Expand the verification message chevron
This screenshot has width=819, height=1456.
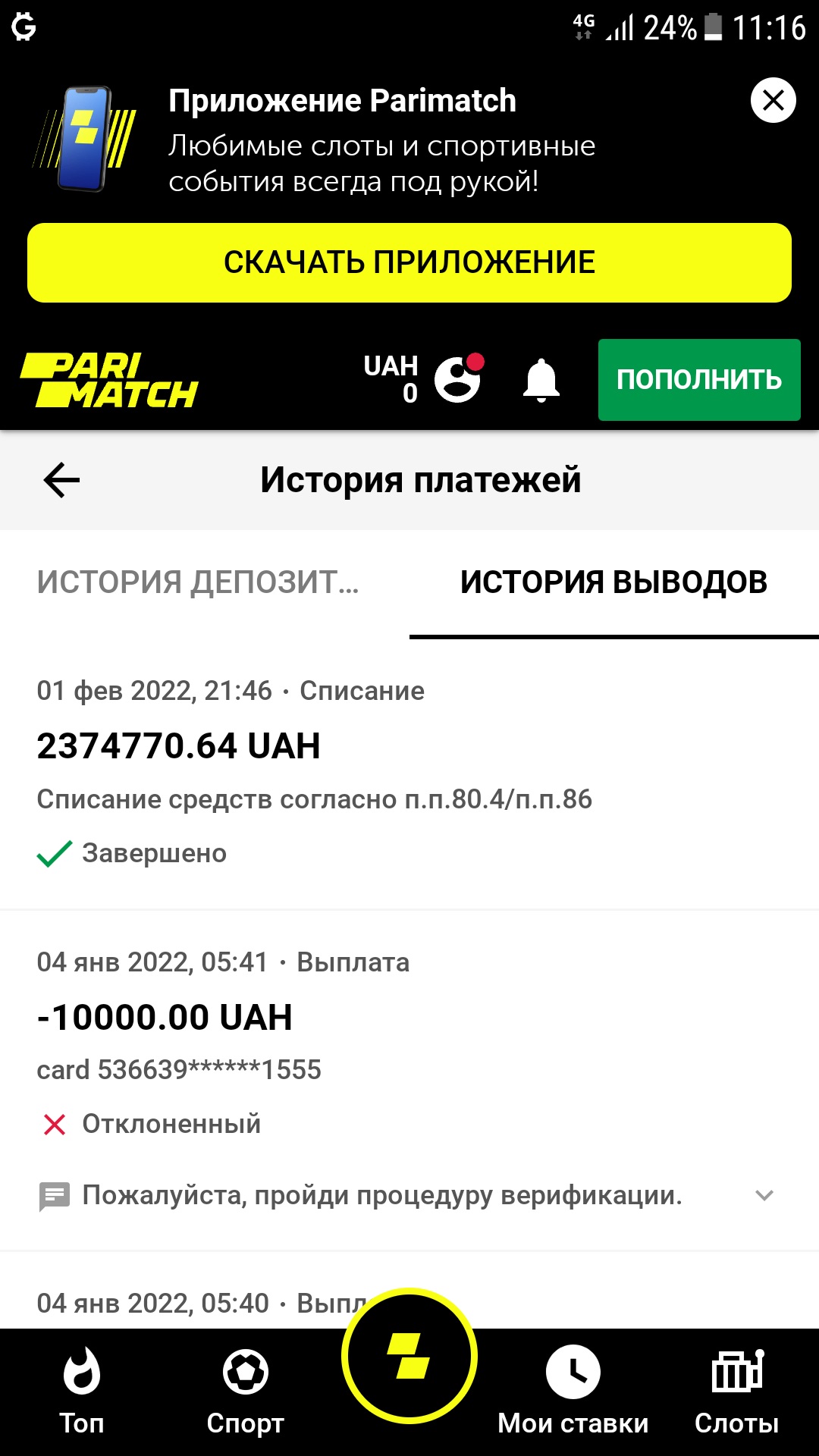pos(764,1196)
